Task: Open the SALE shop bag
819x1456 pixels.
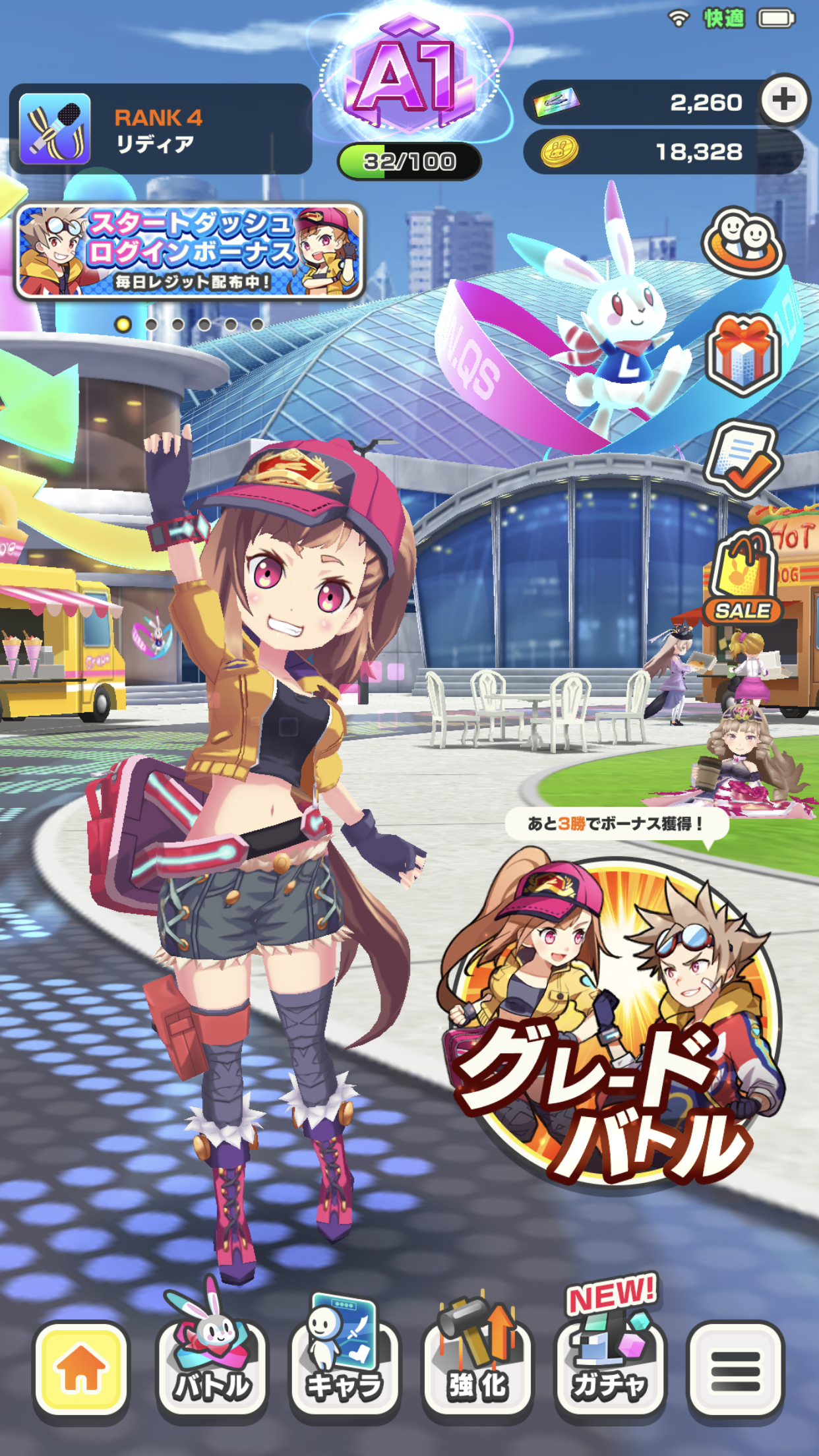Action: click(x=743, y=577)
